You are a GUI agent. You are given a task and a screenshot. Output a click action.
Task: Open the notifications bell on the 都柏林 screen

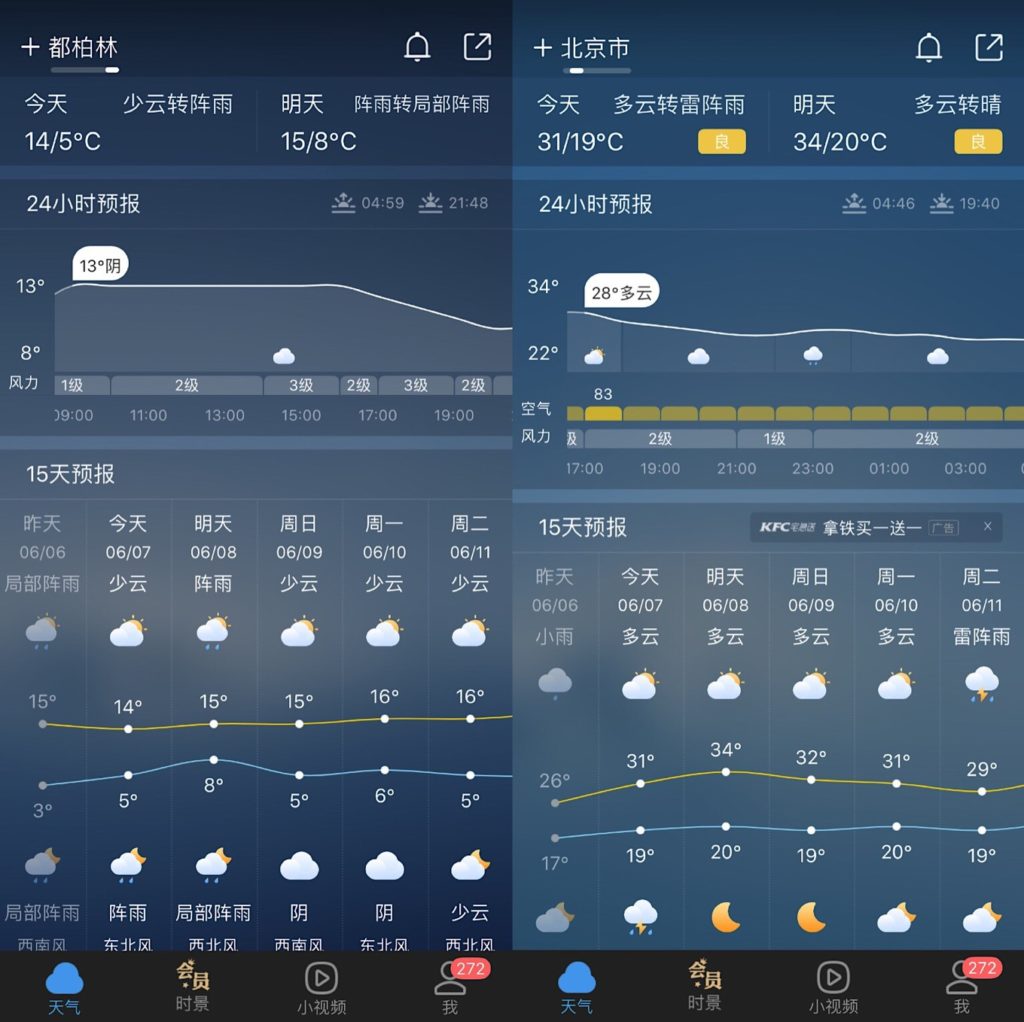pos(417,47)
